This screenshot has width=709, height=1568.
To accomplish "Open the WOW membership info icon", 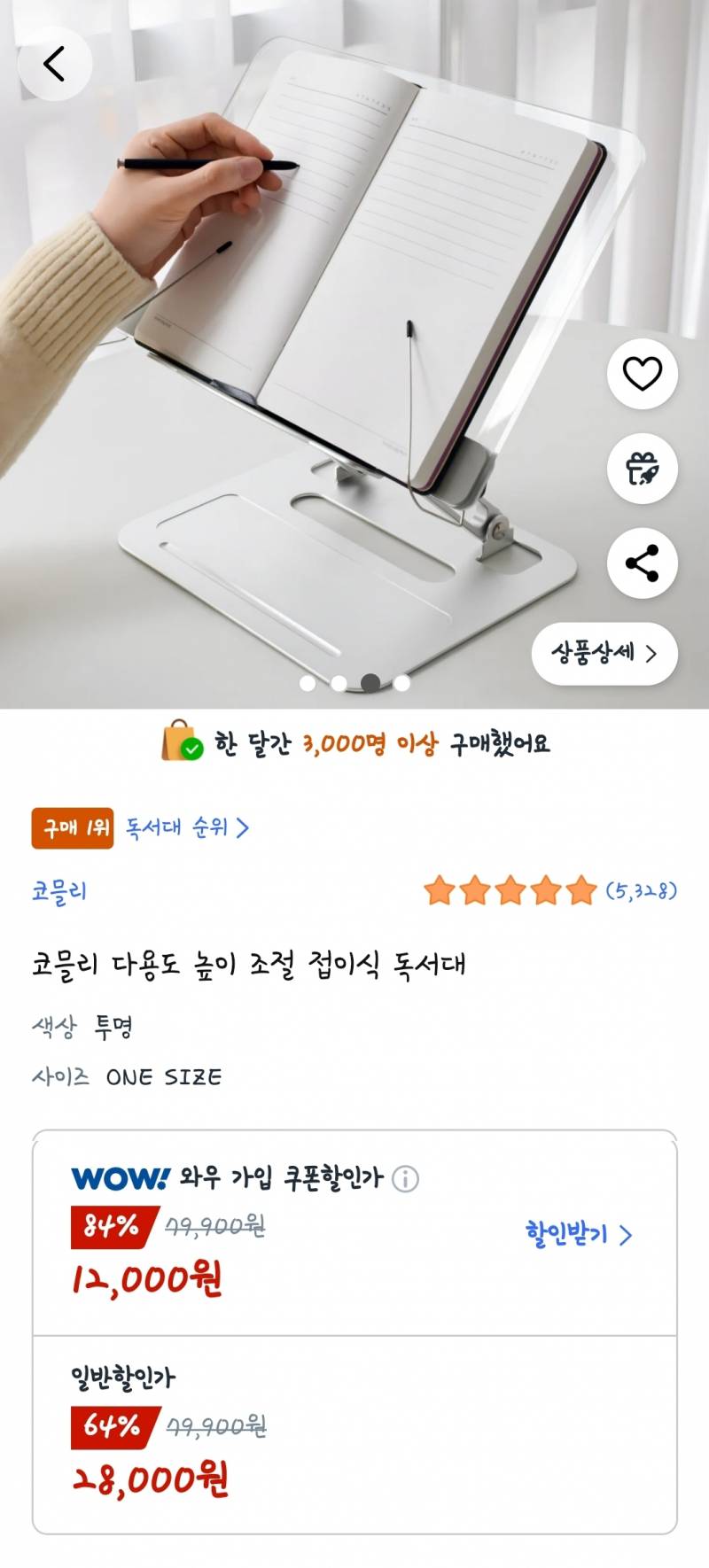I will click(407, 1179).
